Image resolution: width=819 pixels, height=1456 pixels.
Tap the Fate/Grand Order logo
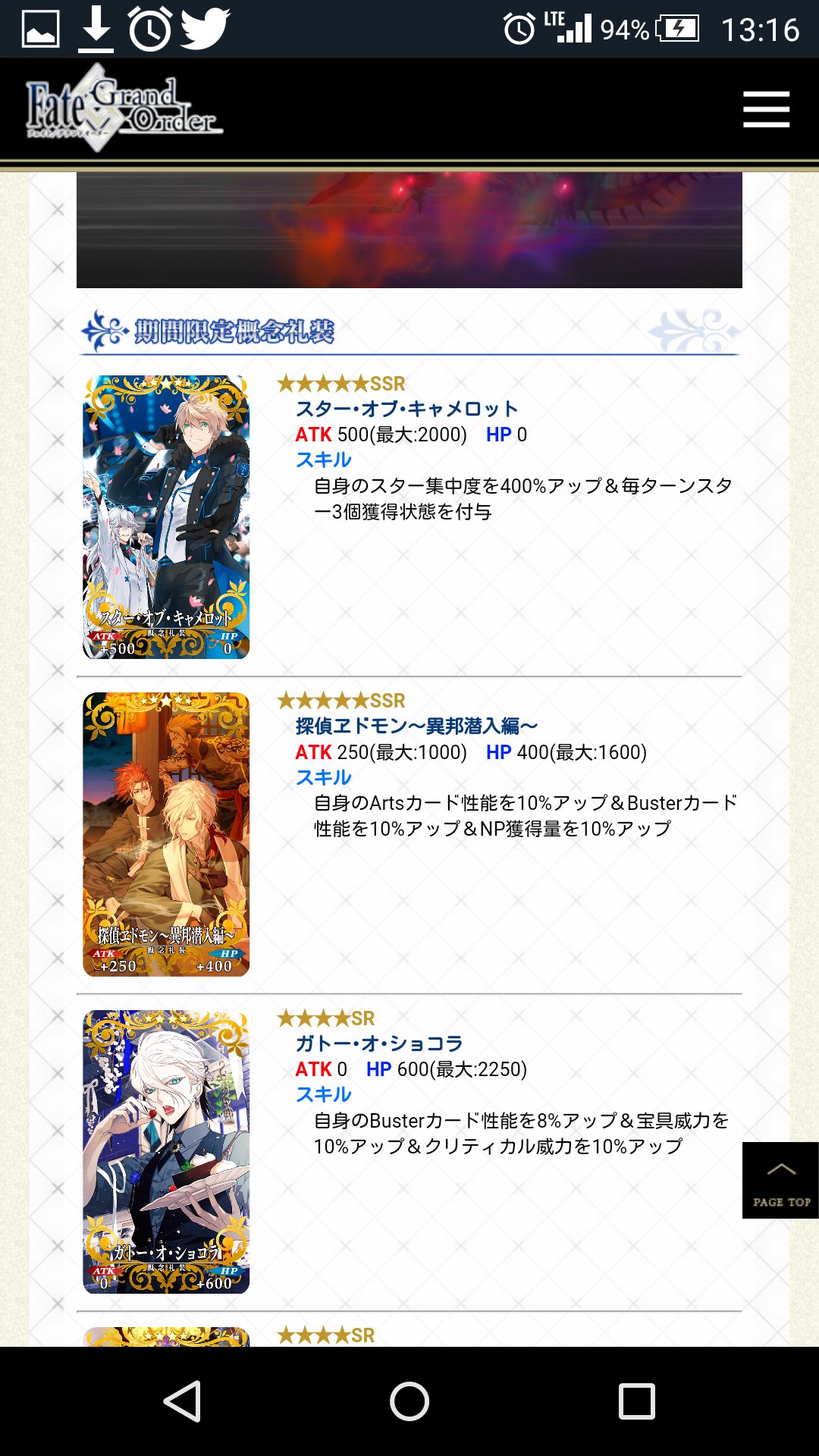pyautogui.click(x=124, y=108)
